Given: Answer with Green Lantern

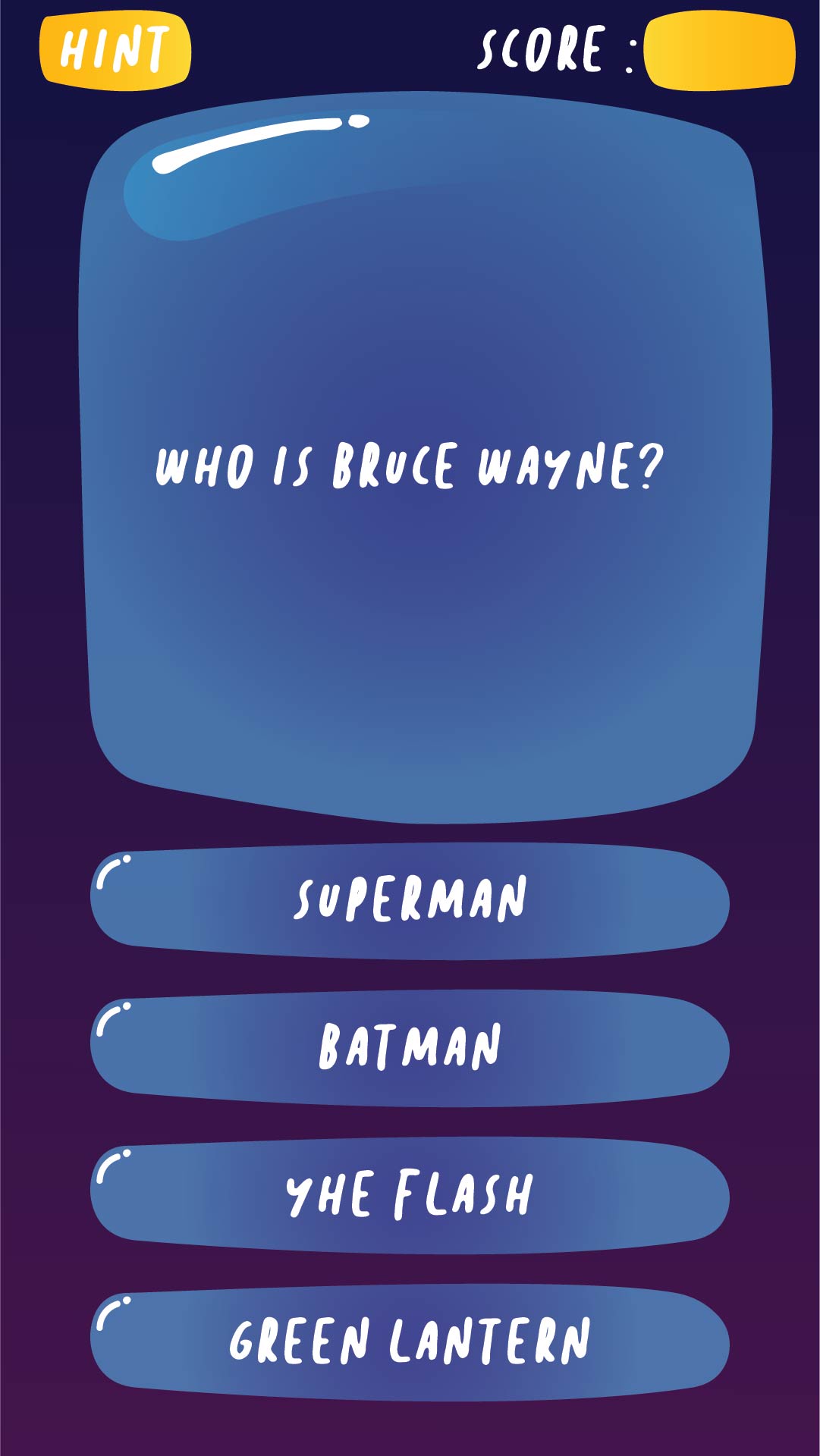Looking at the screenshot, I should click(x=410, y=1342).
